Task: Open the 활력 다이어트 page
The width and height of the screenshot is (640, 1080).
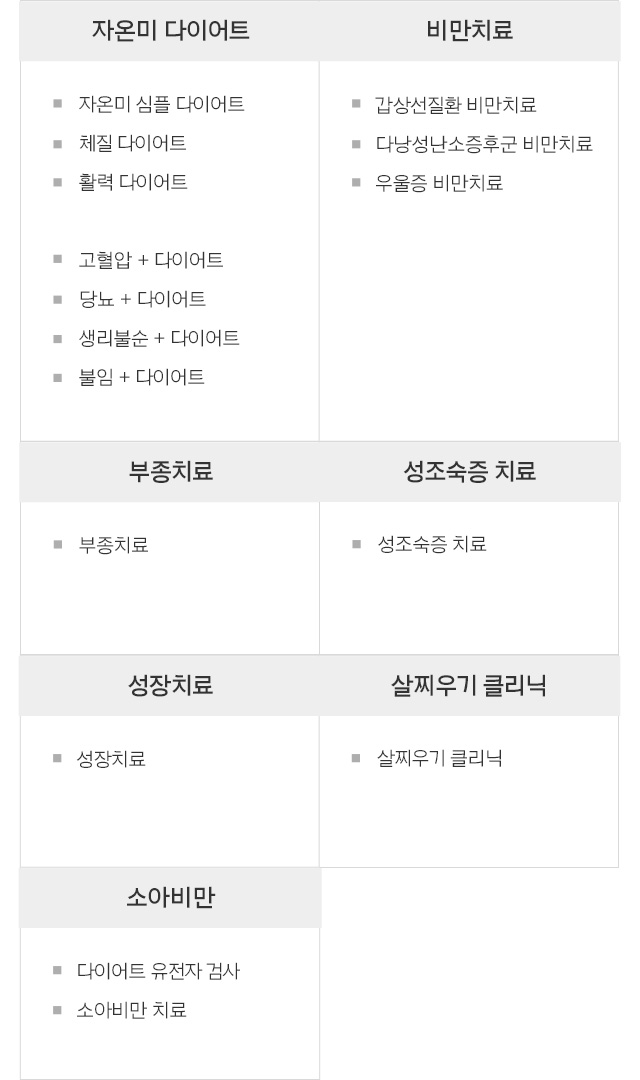Action: 133,183
